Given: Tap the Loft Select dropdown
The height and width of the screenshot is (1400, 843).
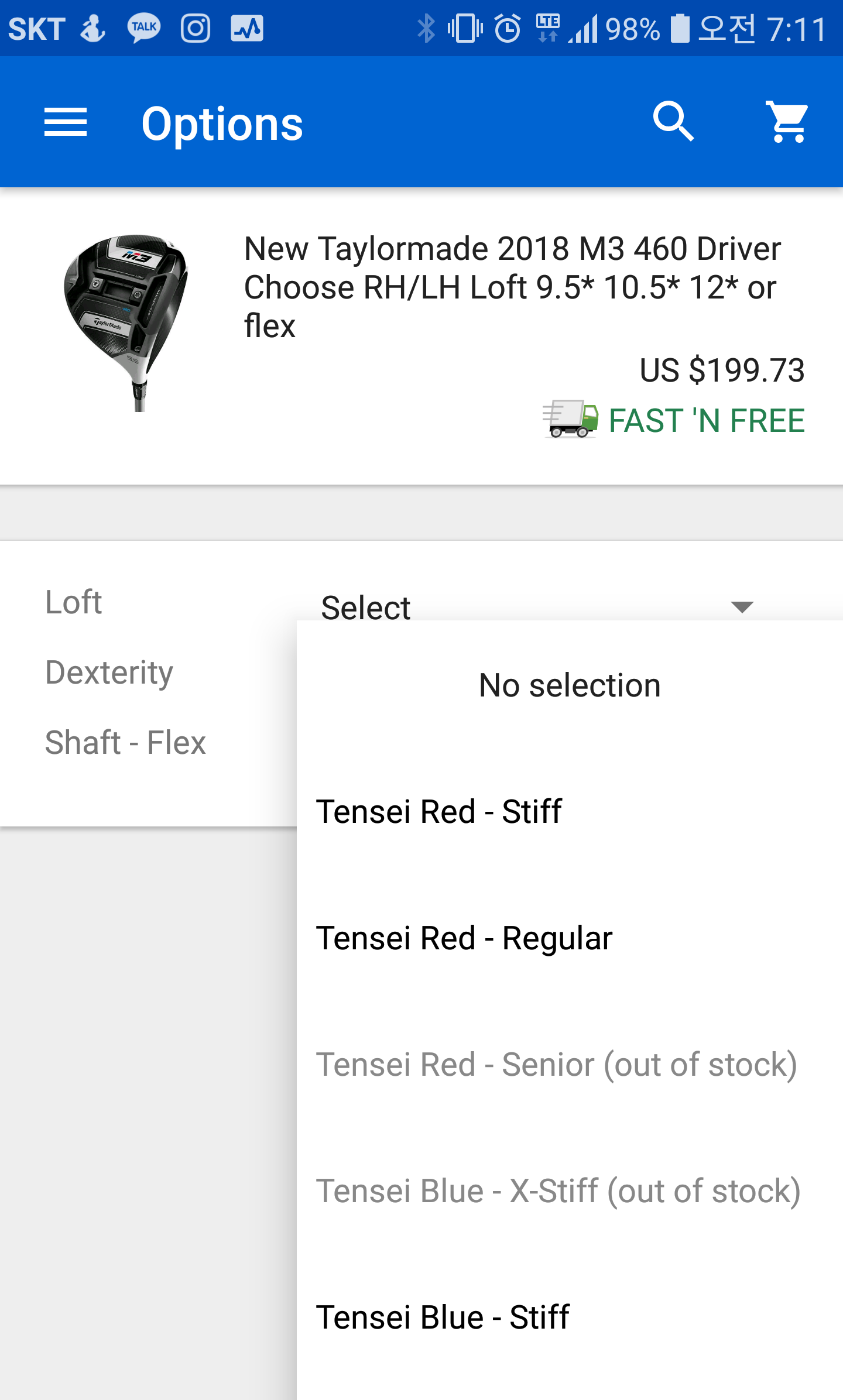Looking at the screenshot, I should 536,606.
